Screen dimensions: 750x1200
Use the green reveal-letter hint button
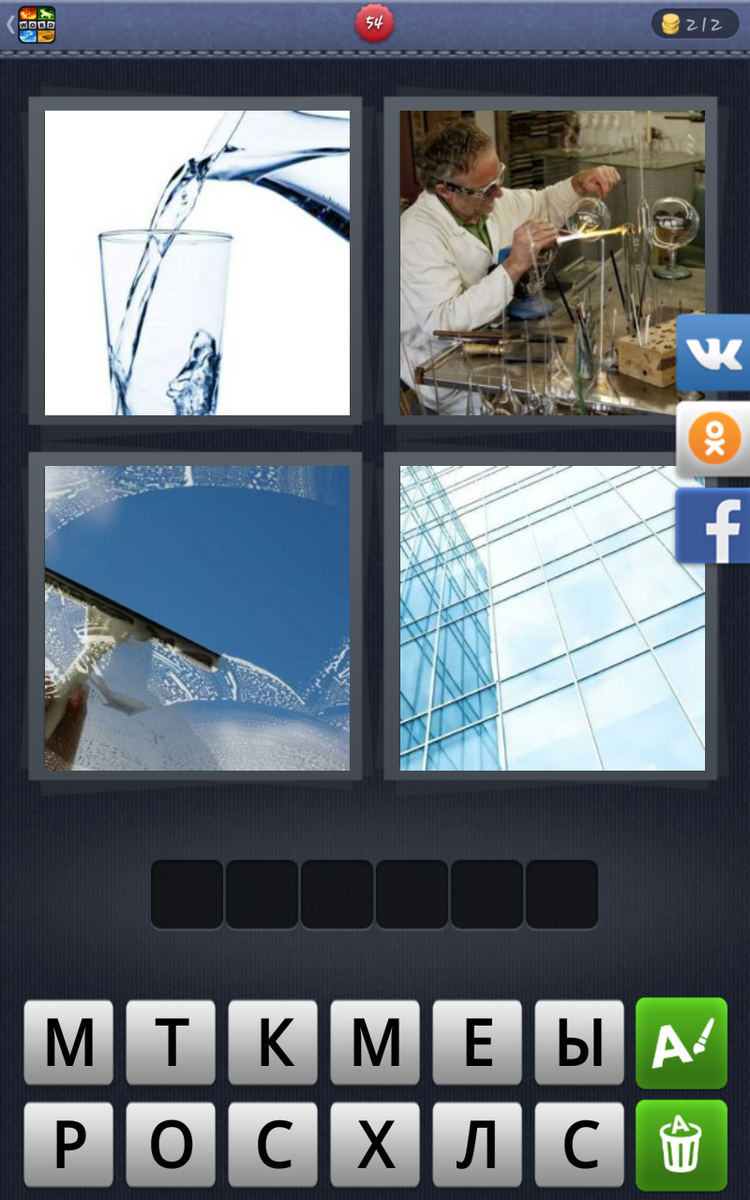681,1043
